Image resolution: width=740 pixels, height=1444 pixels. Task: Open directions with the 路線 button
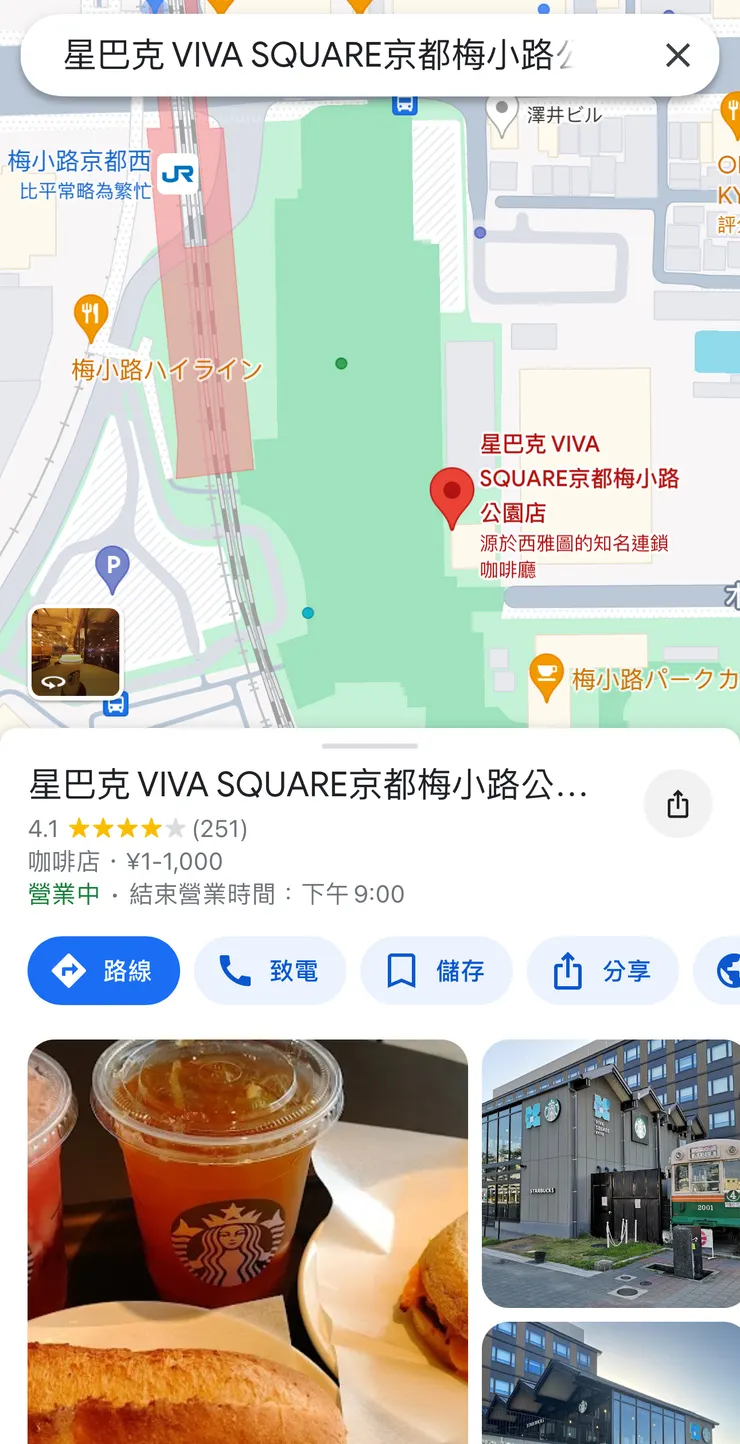pos(103,970)
